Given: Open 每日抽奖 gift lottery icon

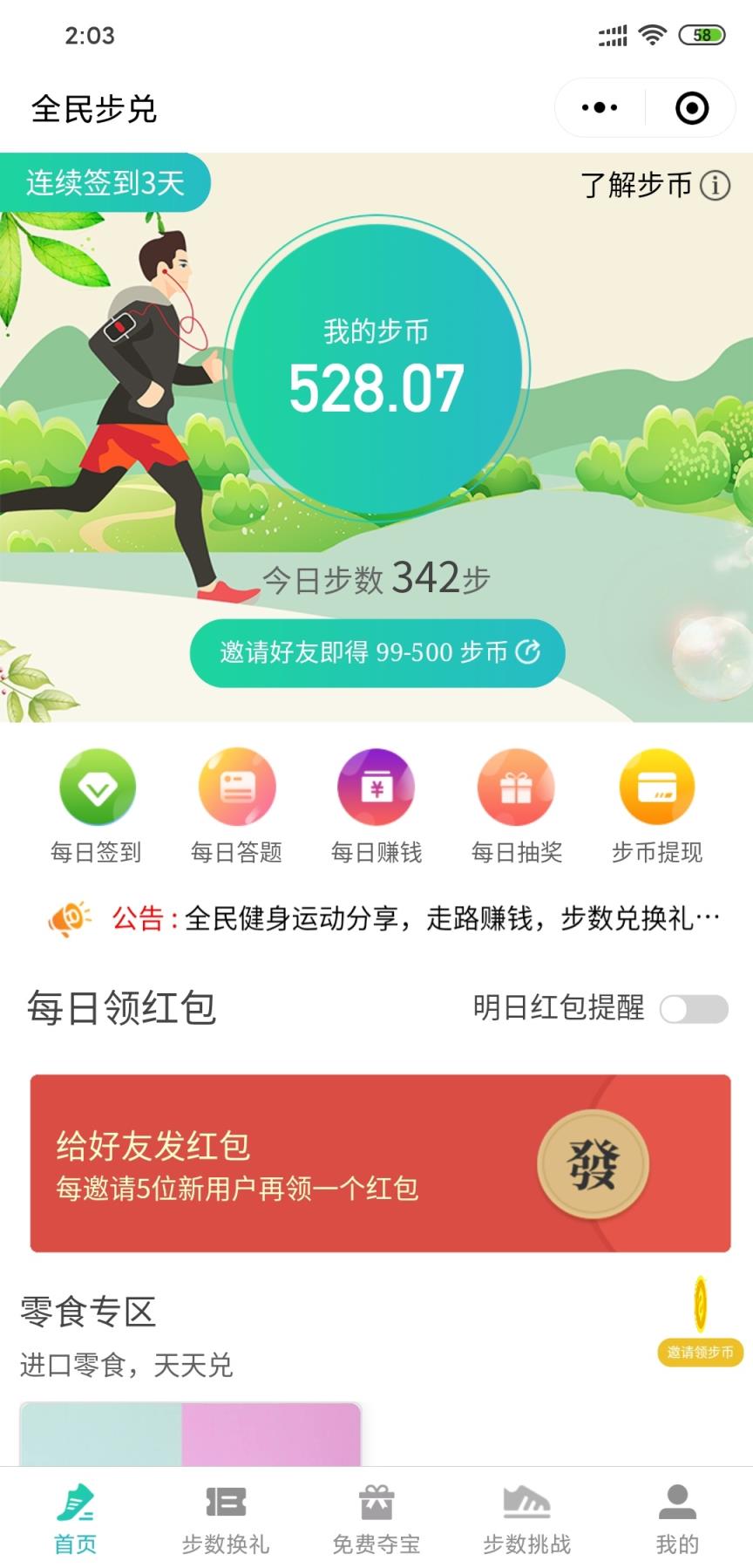Looking at the screenshot, I should 516,787.
